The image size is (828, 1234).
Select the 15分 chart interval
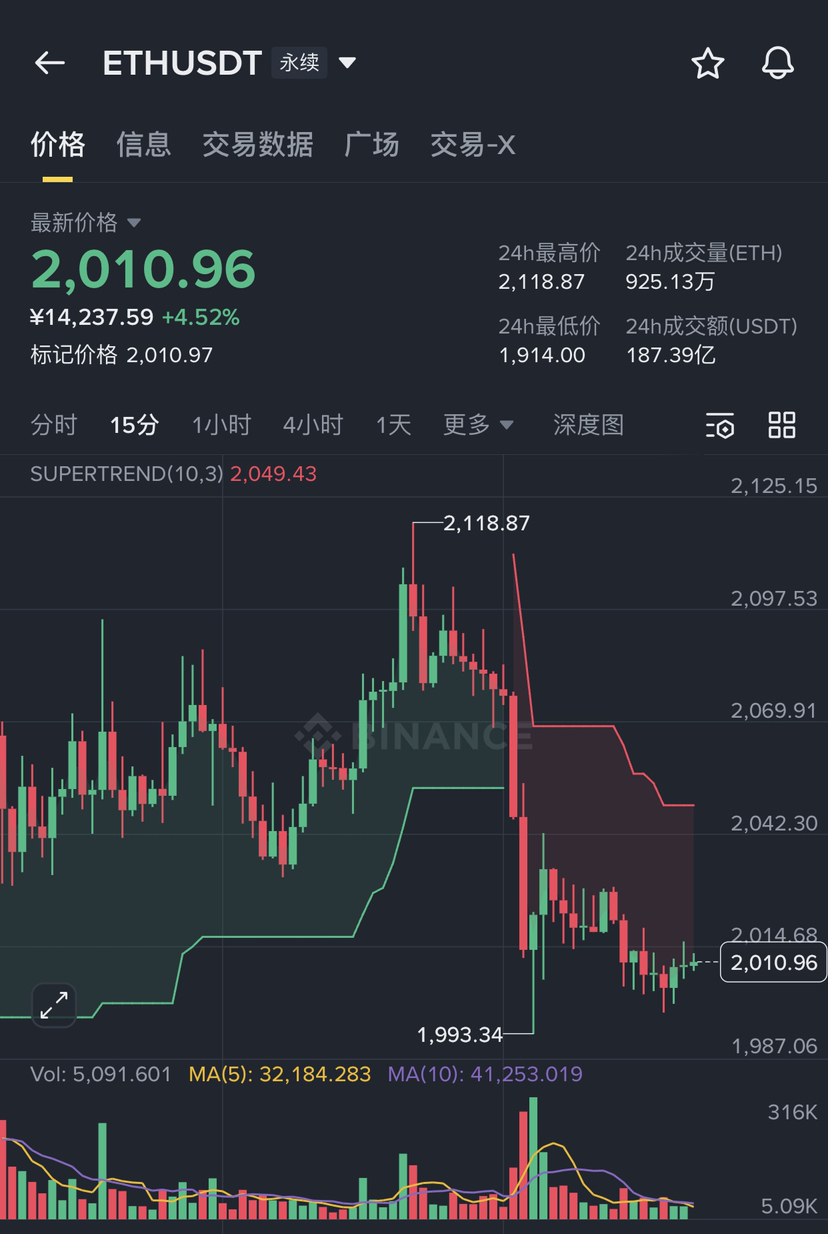[x=134, y=425]
